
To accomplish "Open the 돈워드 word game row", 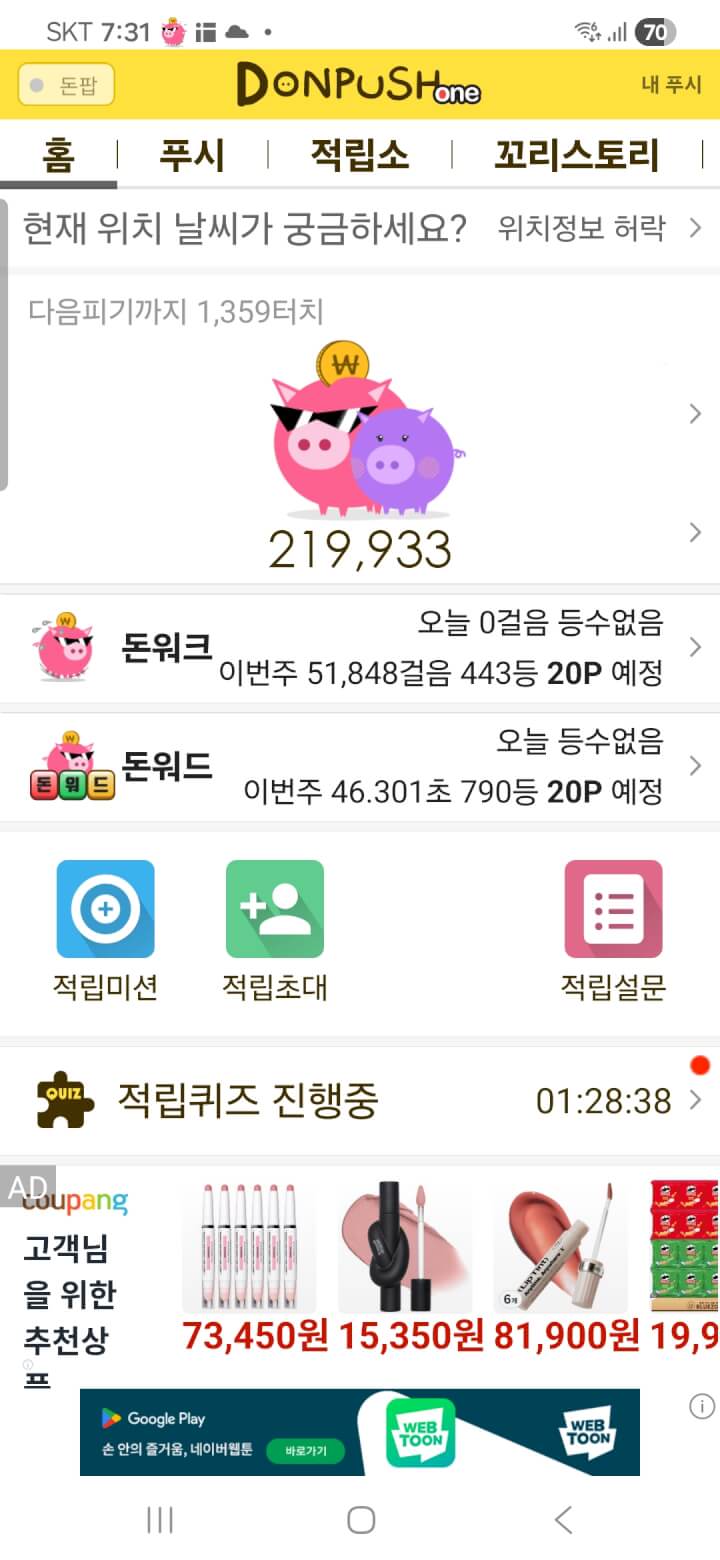I will tap(360, 767).
